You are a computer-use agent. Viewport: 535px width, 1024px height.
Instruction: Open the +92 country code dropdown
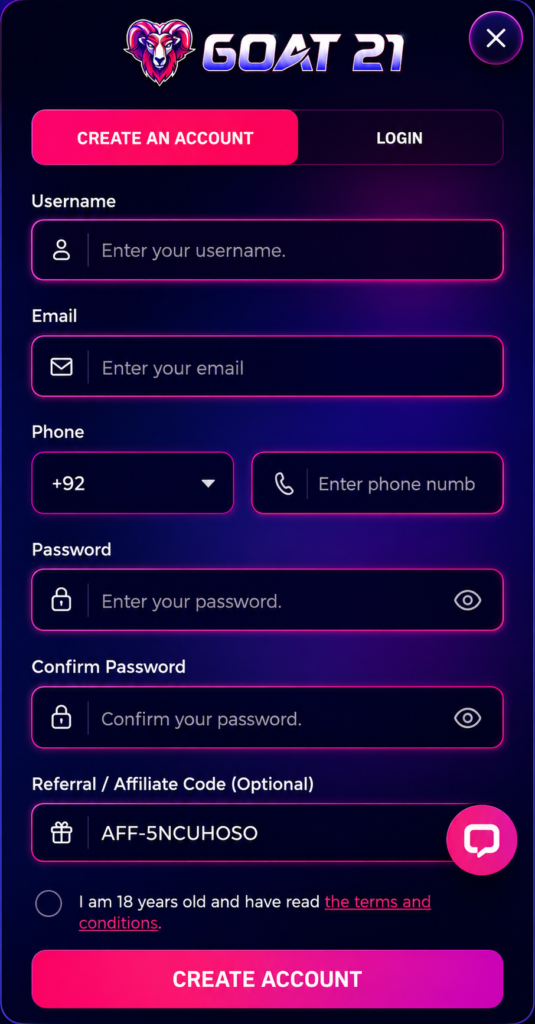pyautogui.click(x=133, y=483)
